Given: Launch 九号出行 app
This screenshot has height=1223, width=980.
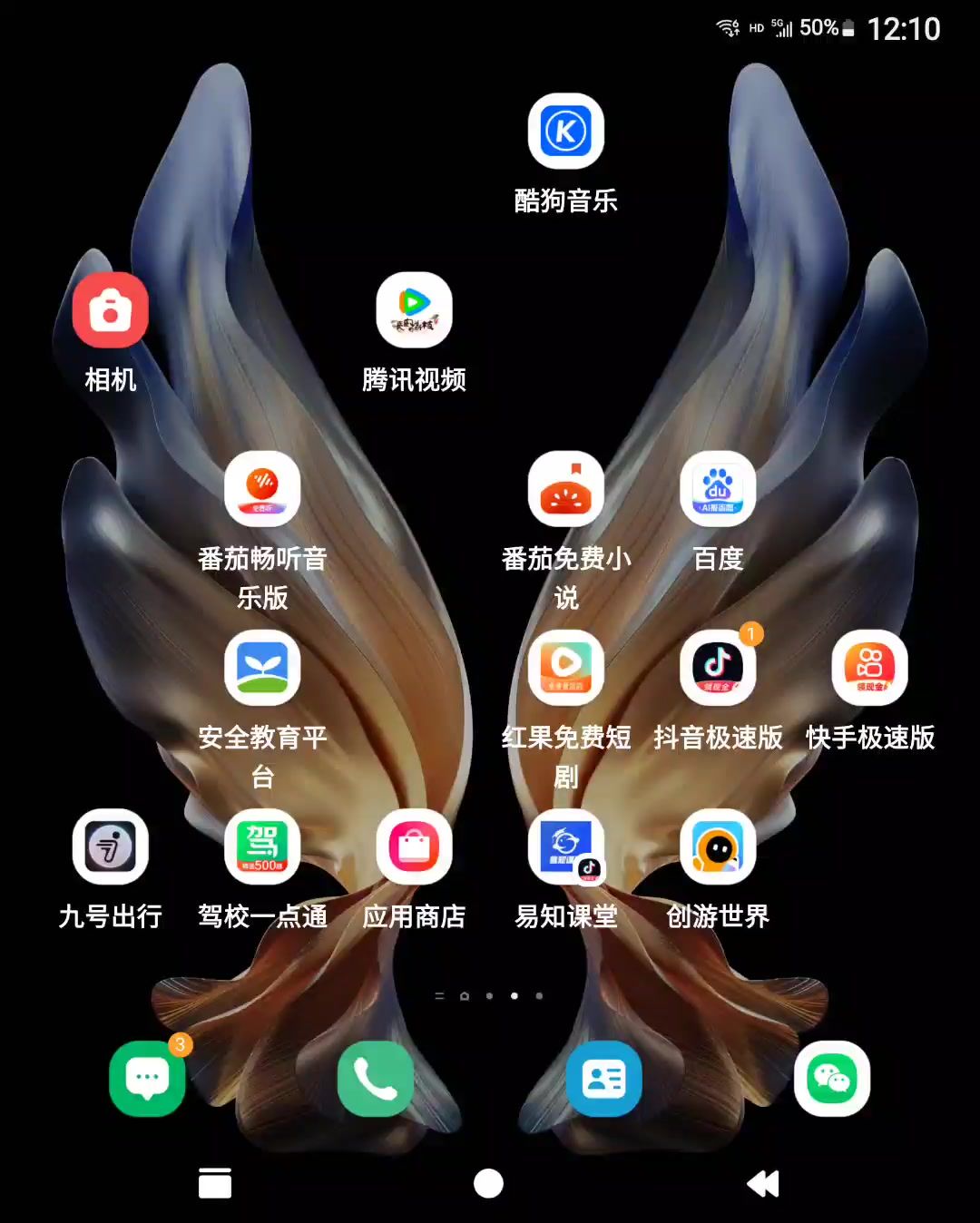Looking at the screenshot, I should [x=110, y=846].
